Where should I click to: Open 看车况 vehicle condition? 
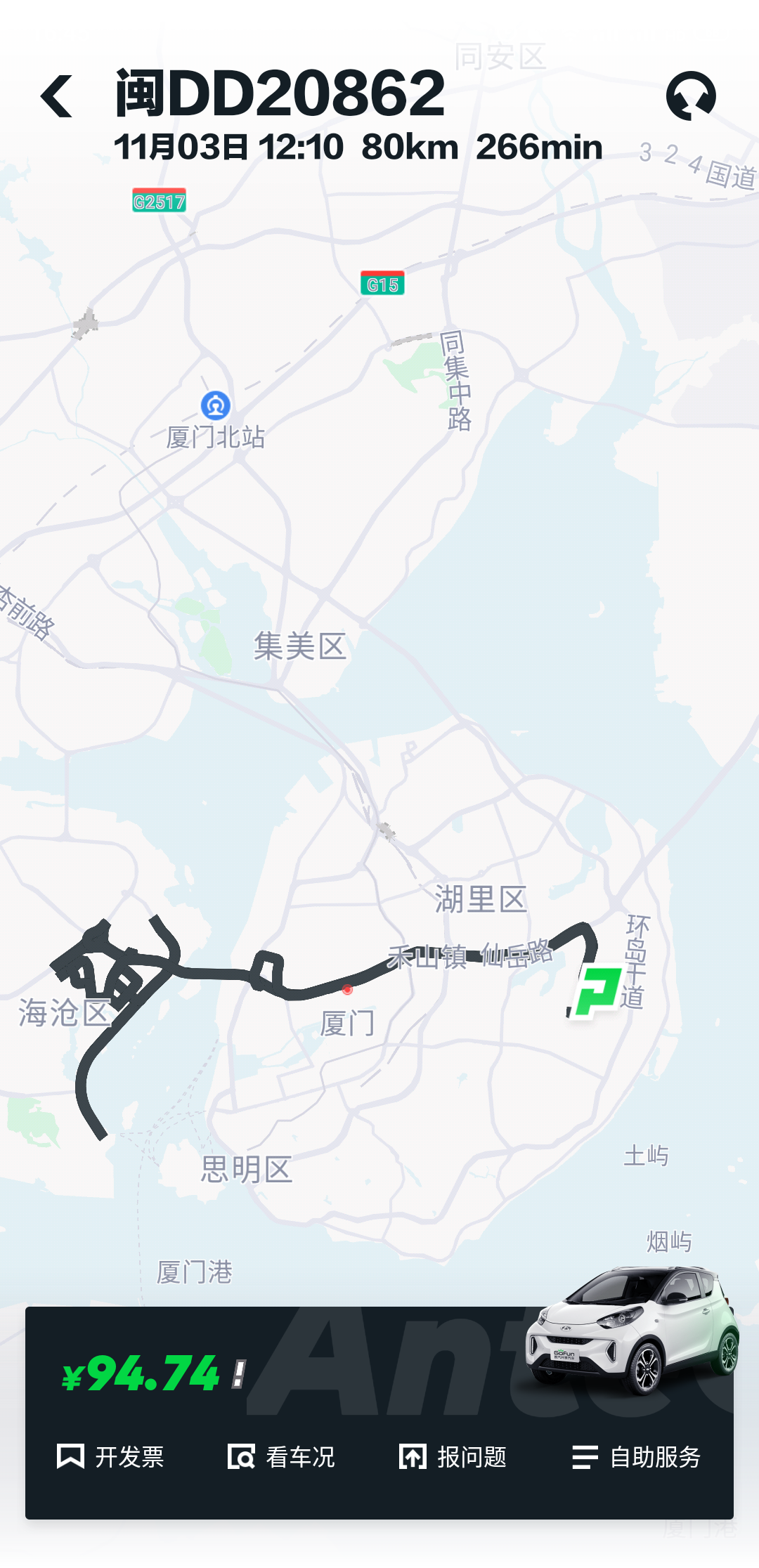tap(281, 1457)
